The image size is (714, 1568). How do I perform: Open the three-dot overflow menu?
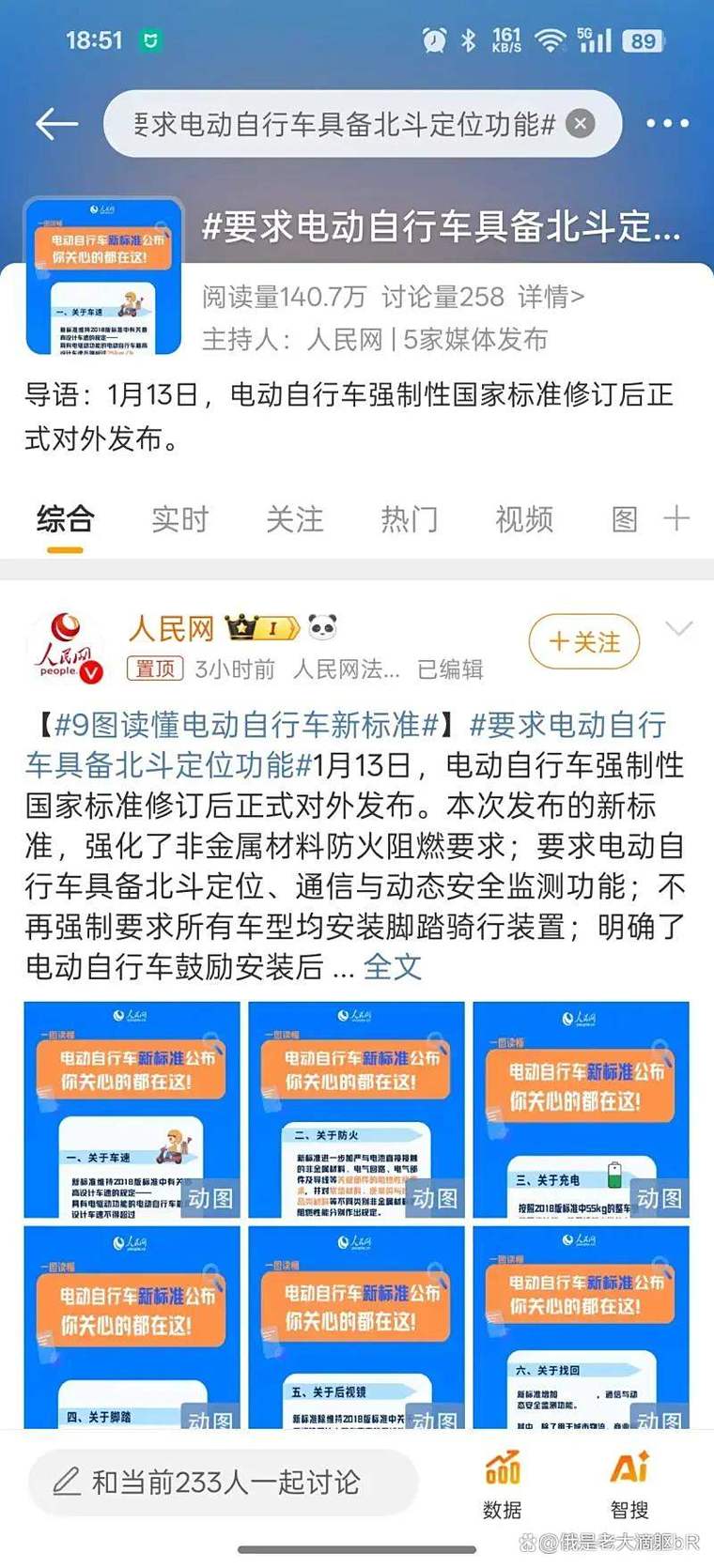(x=666, y=124)
